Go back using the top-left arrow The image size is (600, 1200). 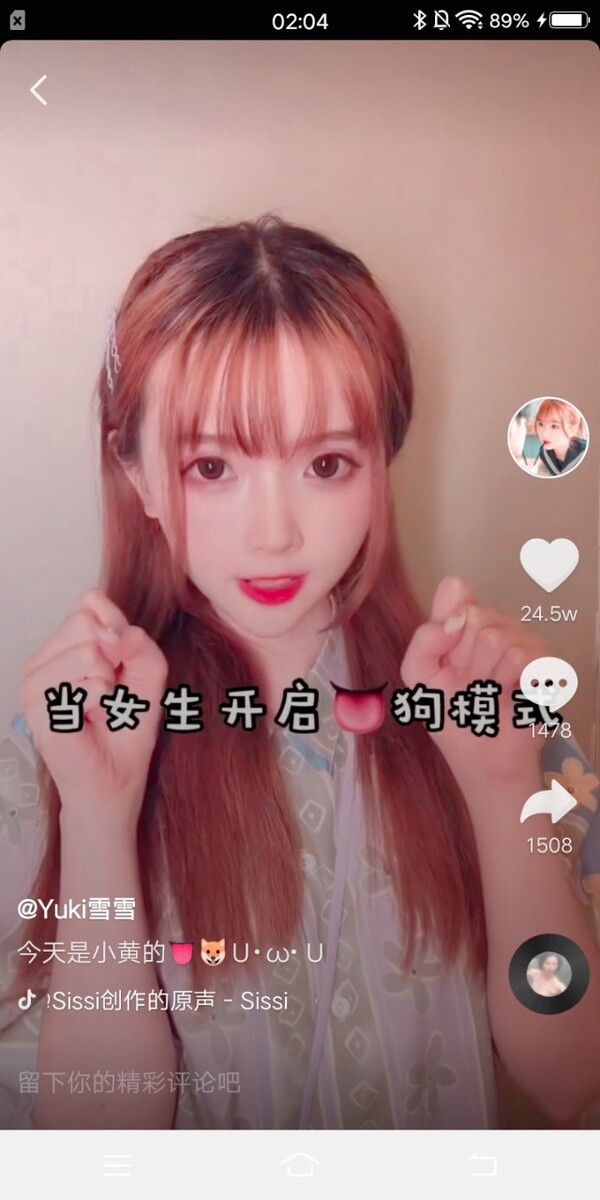38,90
